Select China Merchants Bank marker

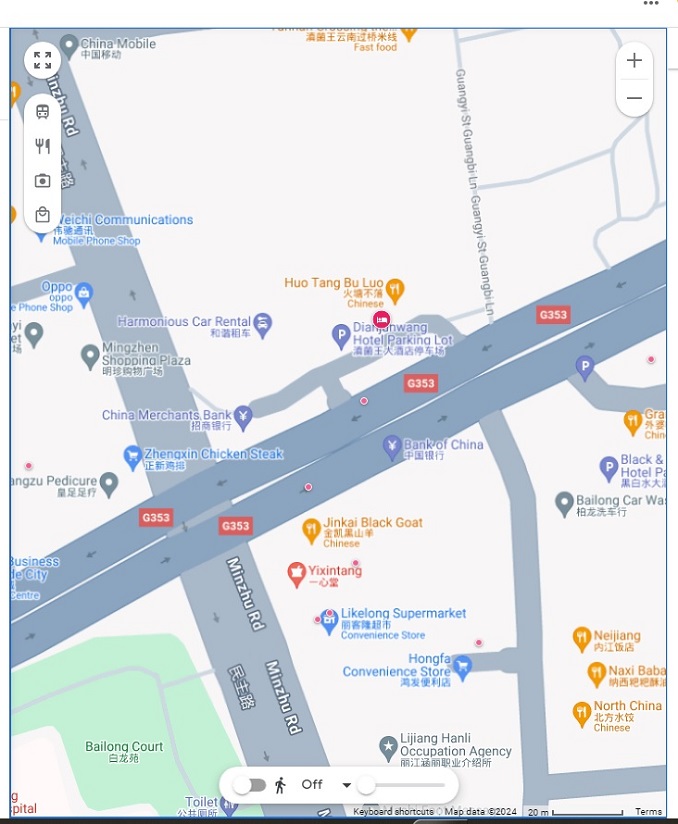tap(243, 415)
